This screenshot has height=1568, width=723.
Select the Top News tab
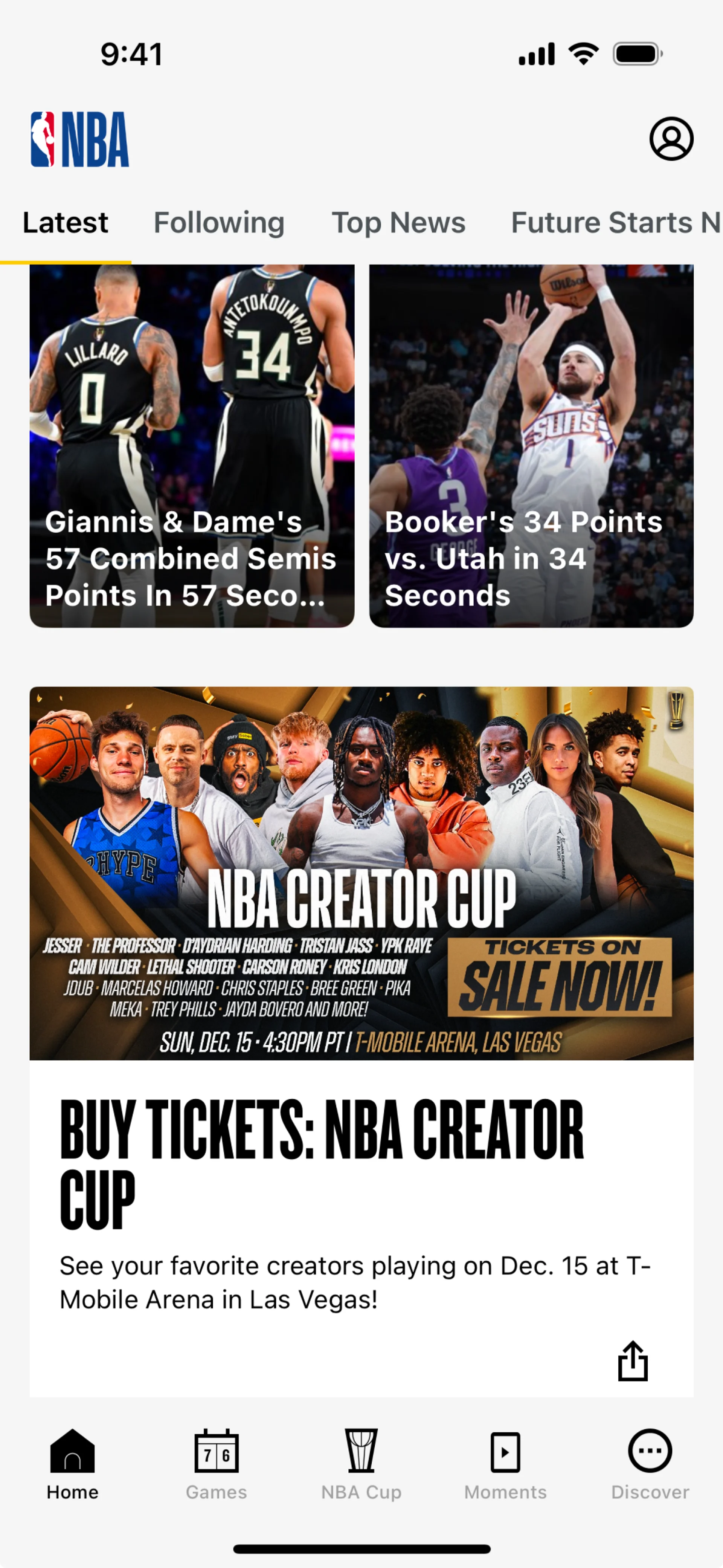point(398,223)
